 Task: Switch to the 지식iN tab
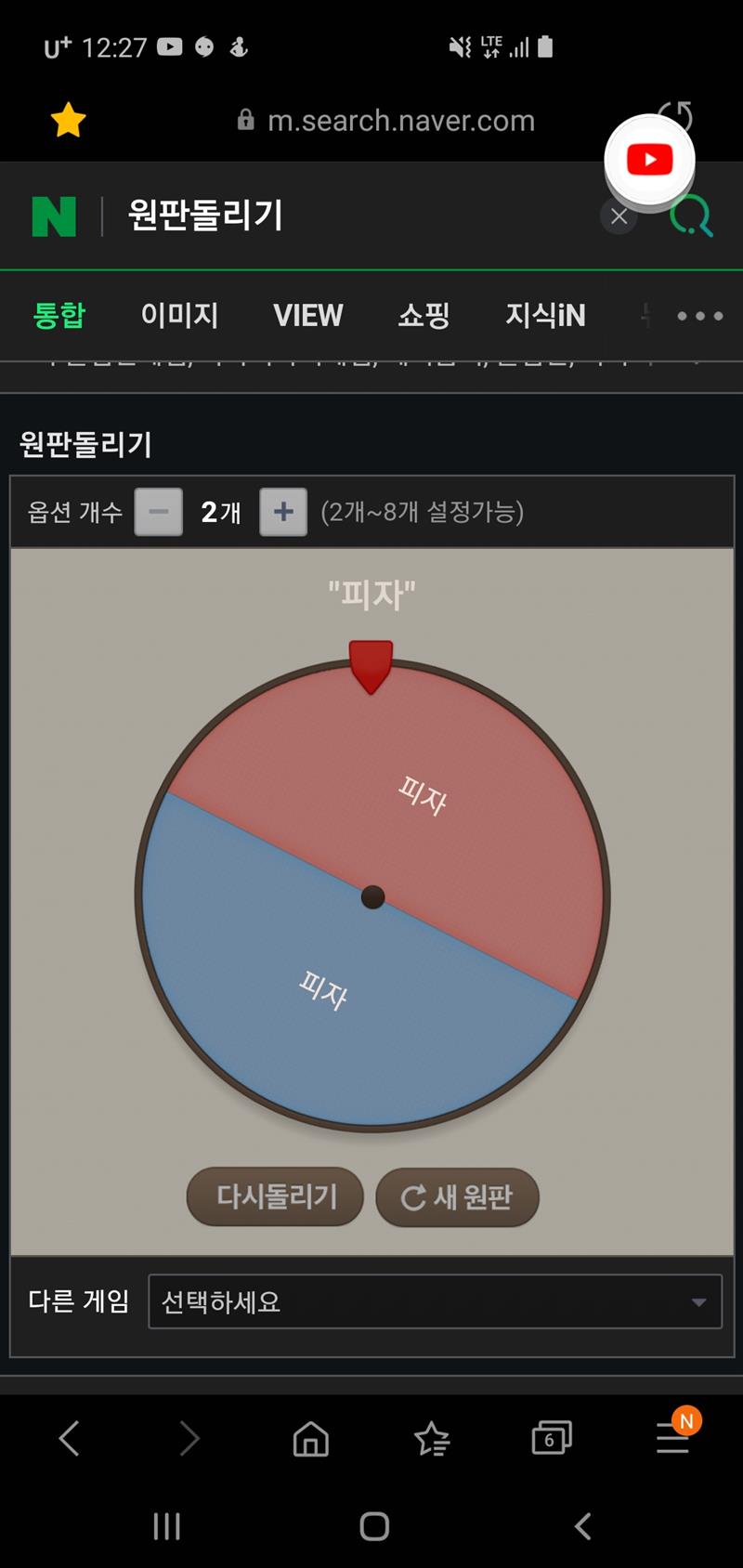(545, 316)
